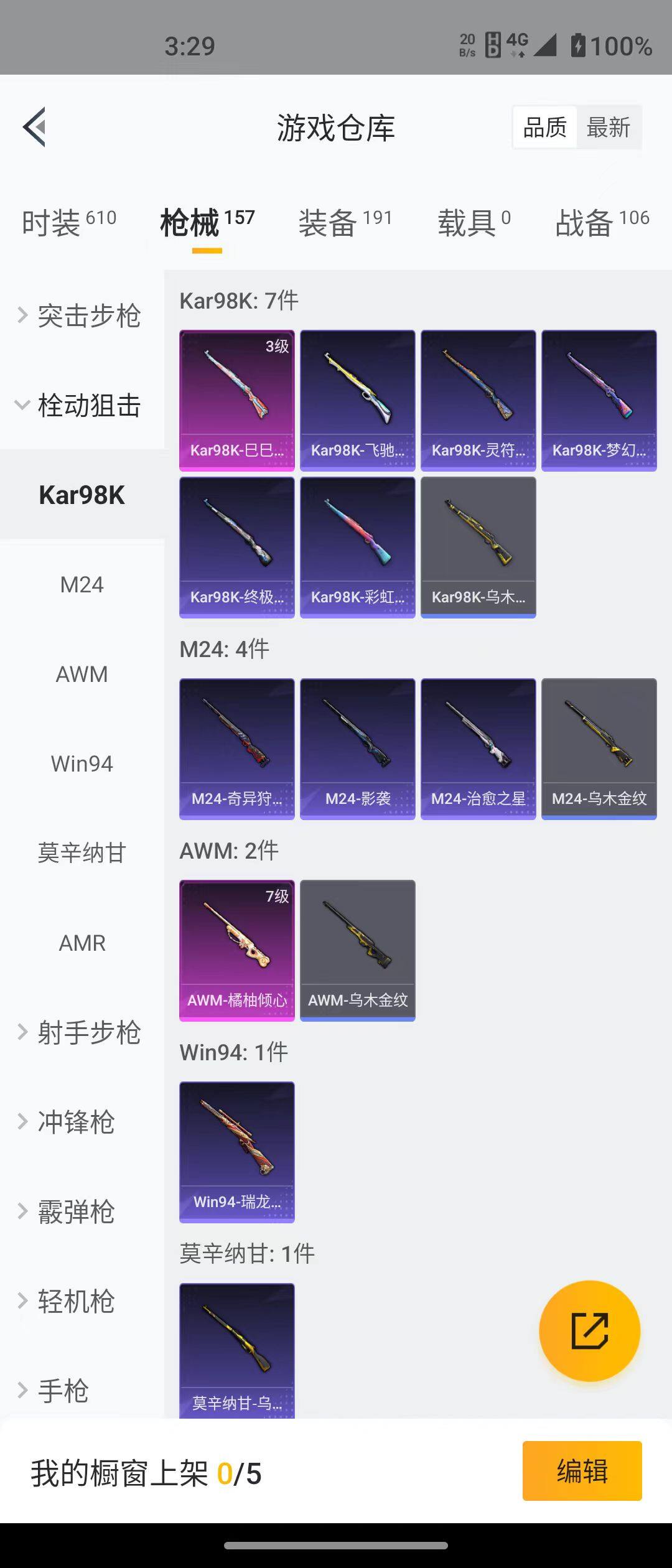Switch to the 载具 tab
Image resolution: width=672 pixels, height=1568 pixels.
474,222
